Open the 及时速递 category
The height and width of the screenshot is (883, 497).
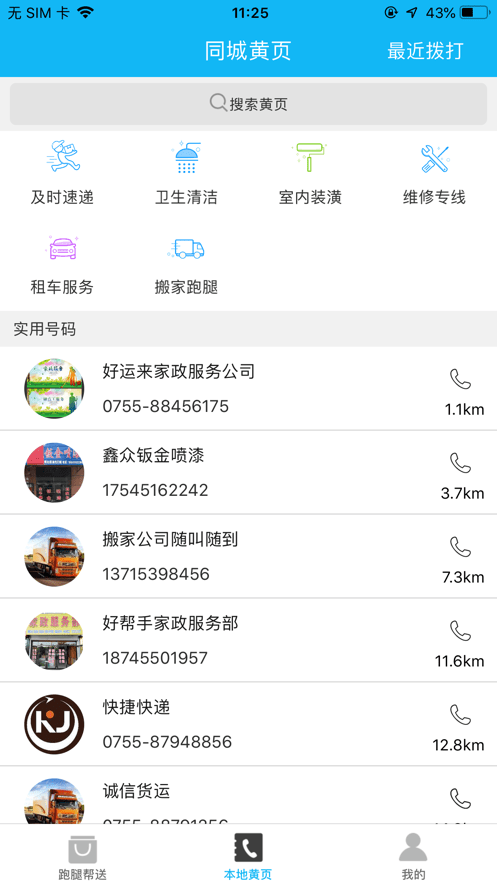62,173
